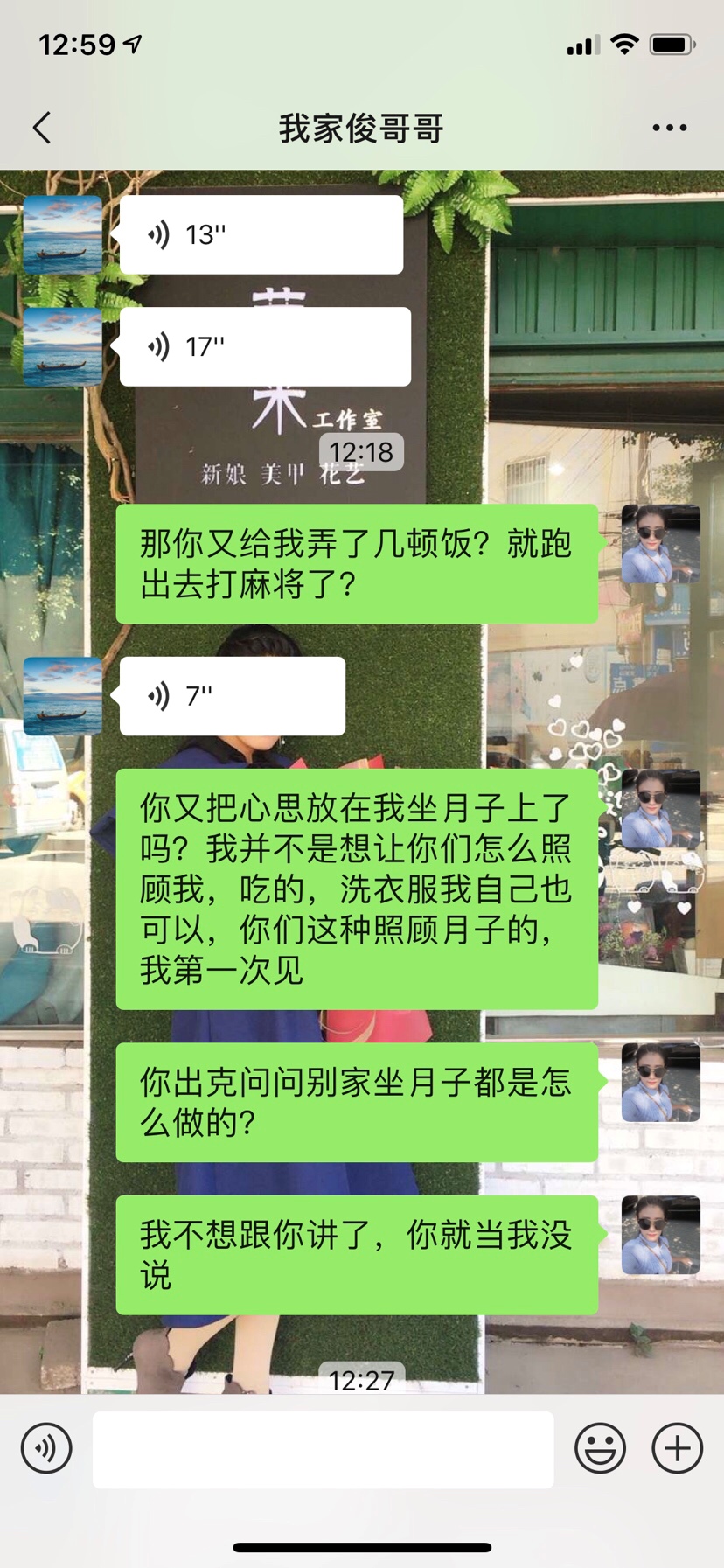Play the 17-second voice message
Screen dimensions: 724x1568
point(264,346)
